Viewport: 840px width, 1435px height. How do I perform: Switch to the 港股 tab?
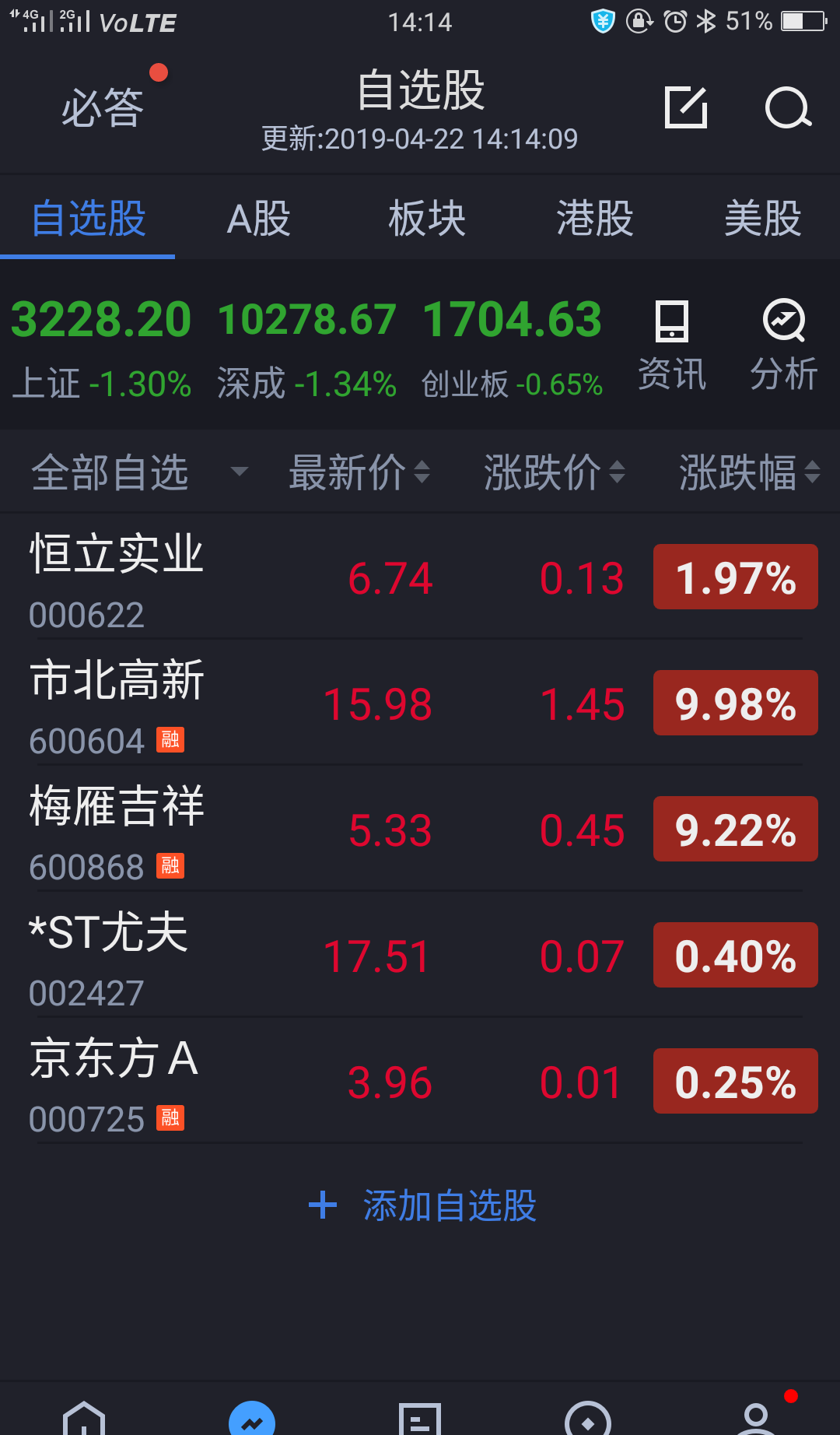click(x=594, y=219)
